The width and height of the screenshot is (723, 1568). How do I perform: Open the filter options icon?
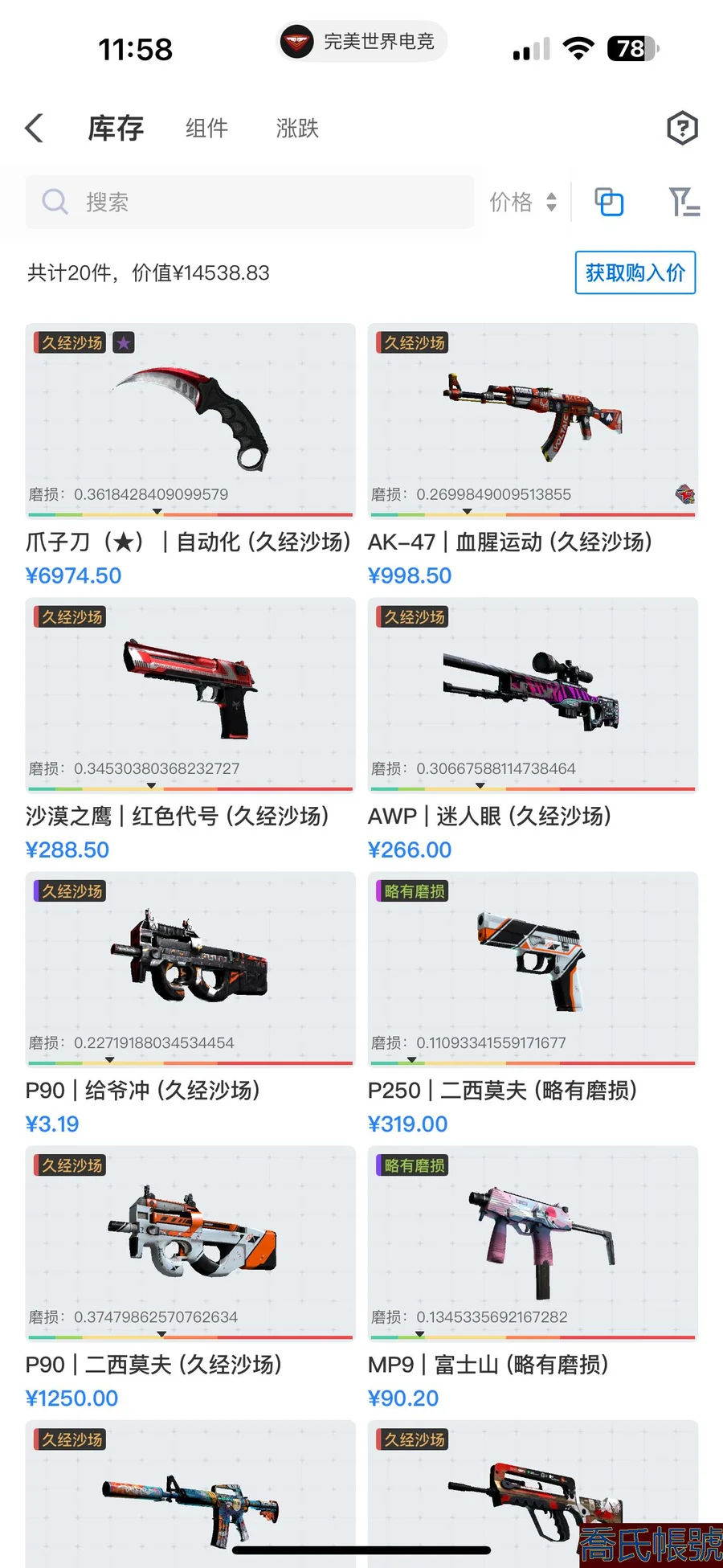click(x=683, y=202)
